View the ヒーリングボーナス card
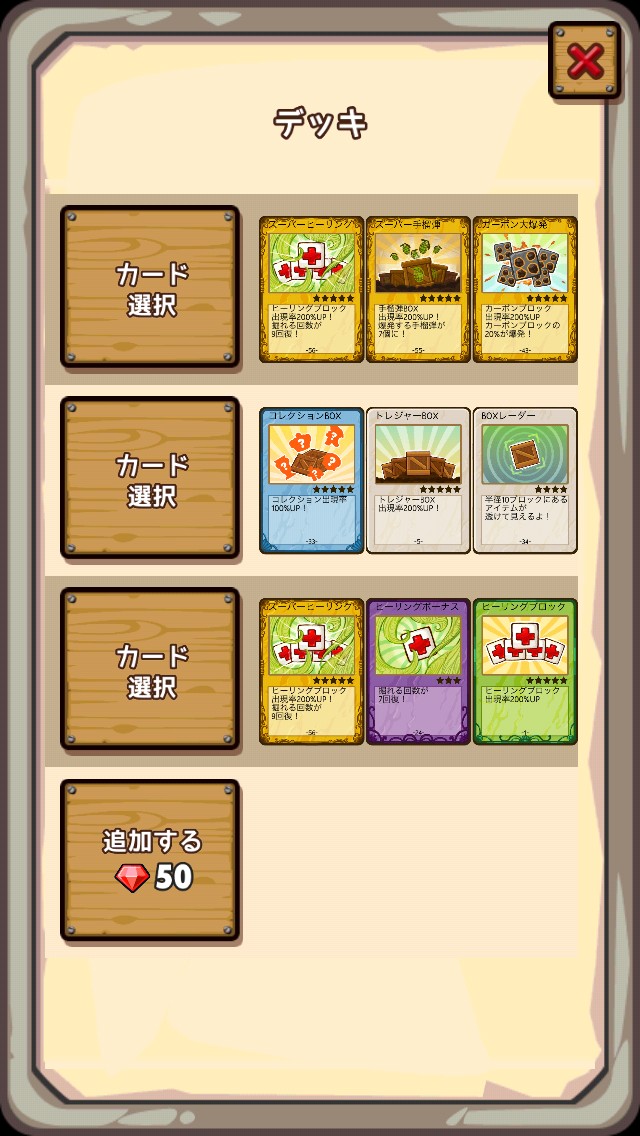The image size is (640, 1136). pyautogui.click(x=418, y=671)
